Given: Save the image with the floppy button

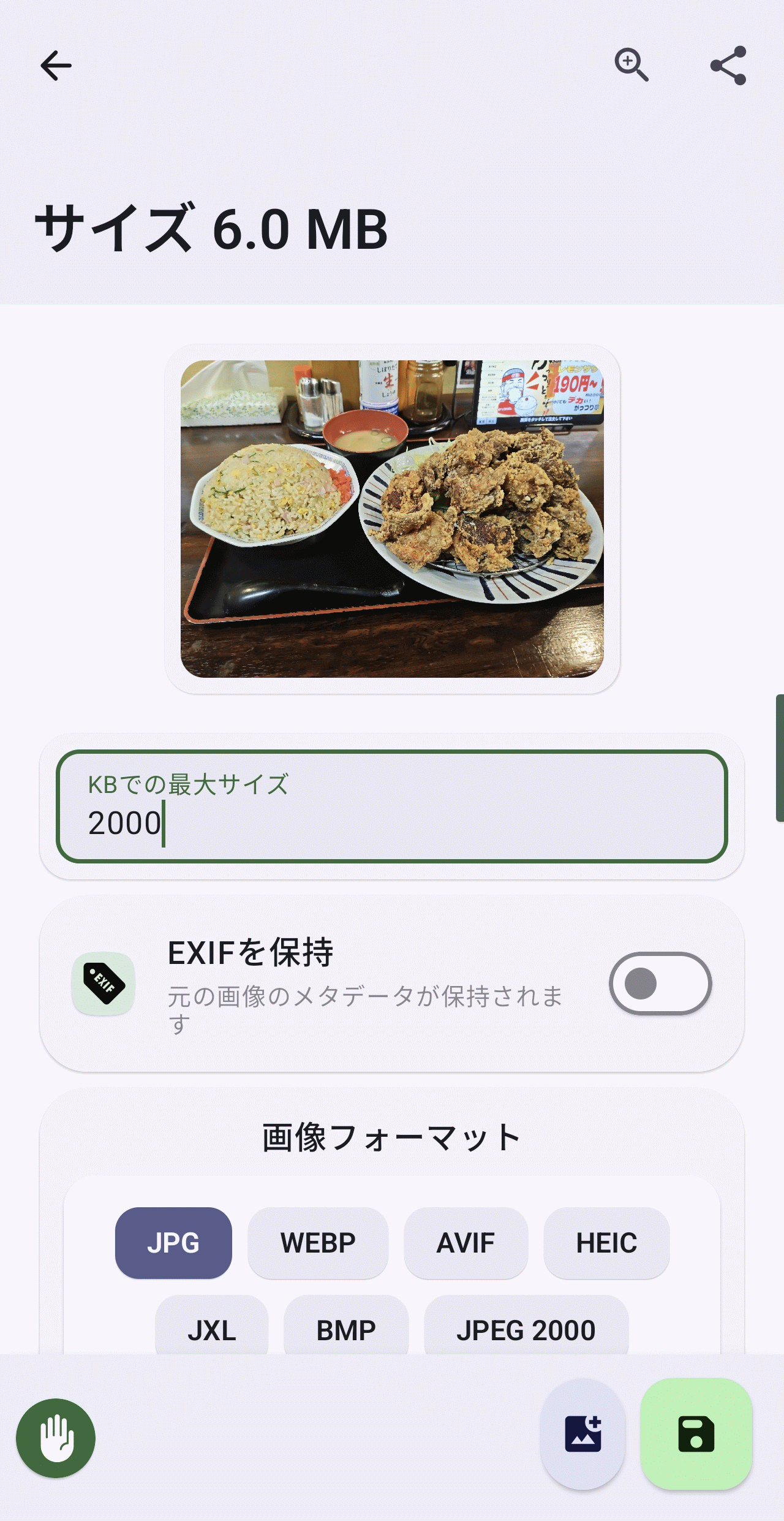Looking at the screenshot, I should point(696,1433).
